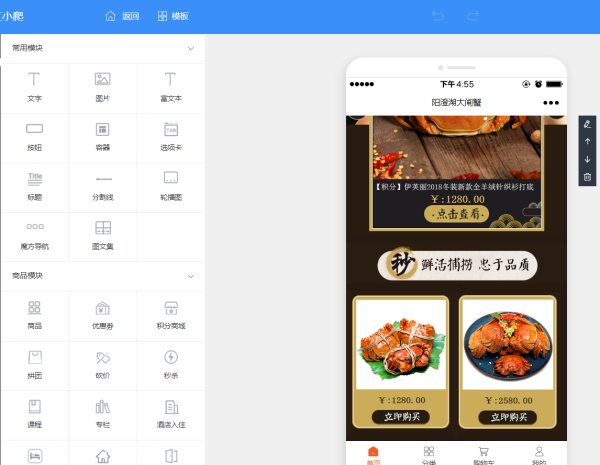Edit the selected component with pencil icon
The width and height of the screenshot is (600, 465).
(x=587, y=124)
